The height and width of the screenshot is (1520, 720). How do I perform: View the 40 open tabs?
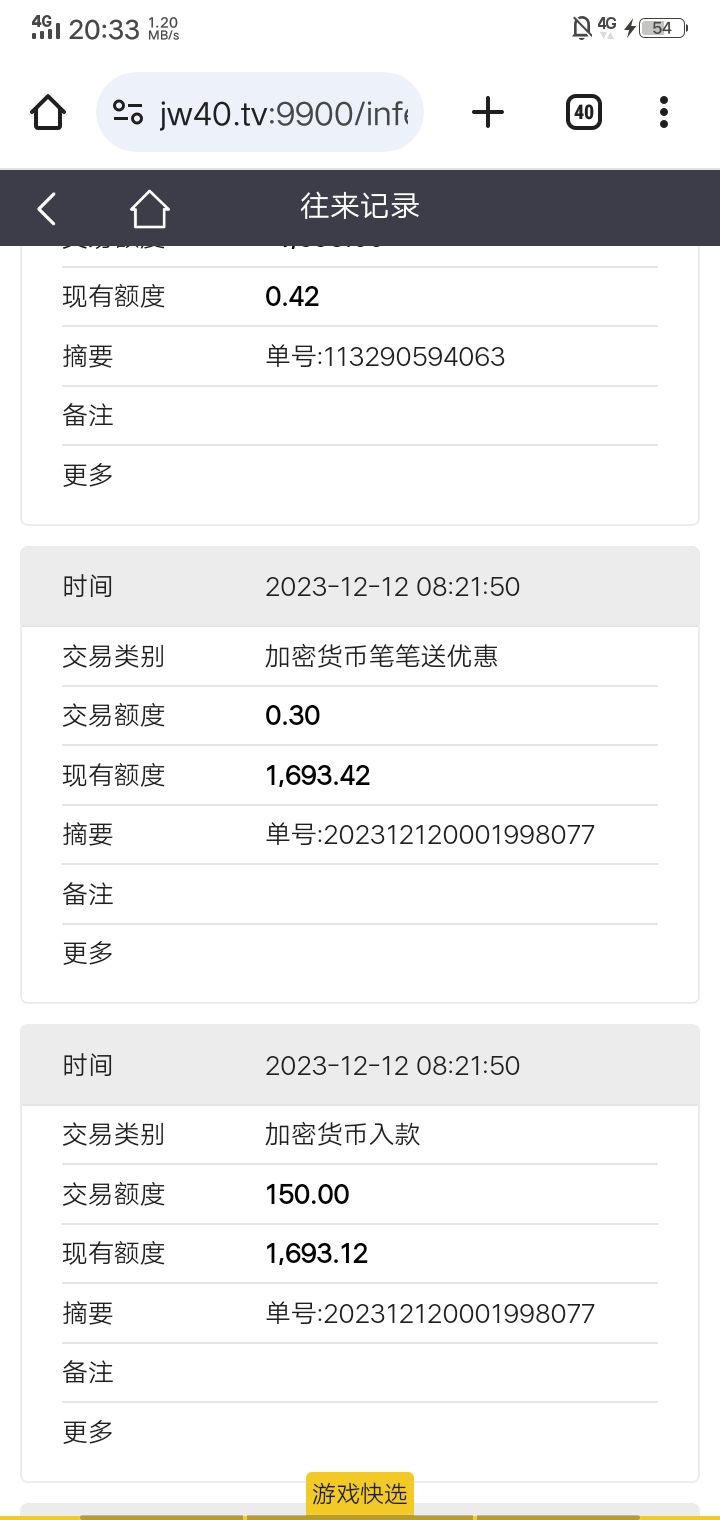tap(584, 112)
